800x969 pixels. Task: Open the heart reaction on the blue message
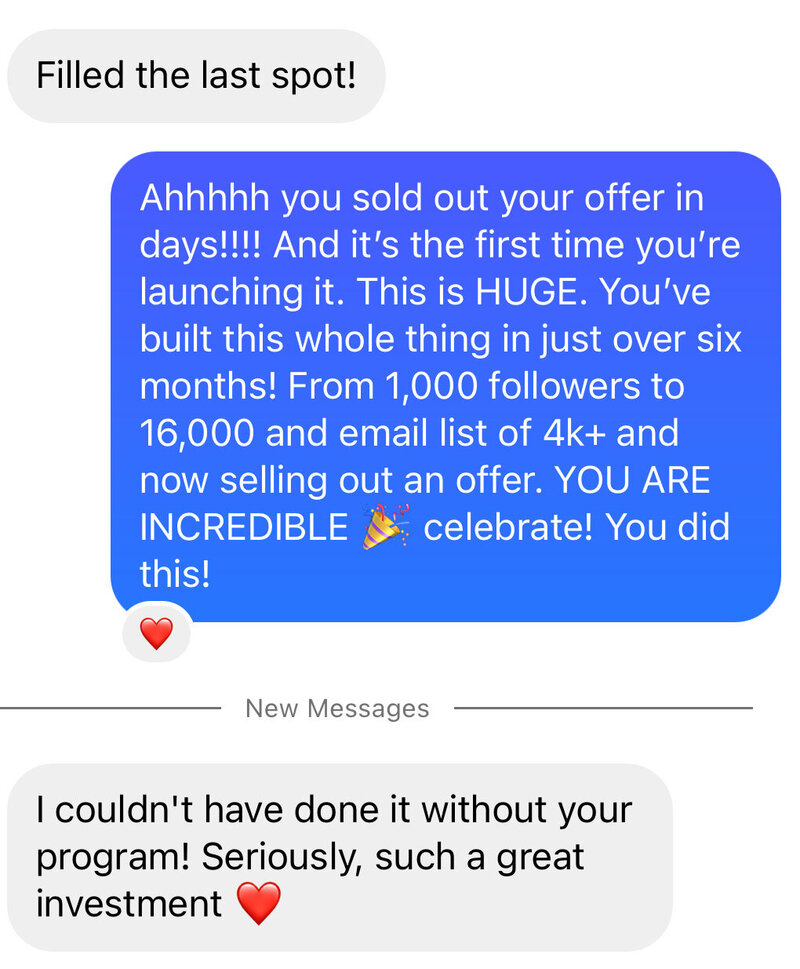156,633
